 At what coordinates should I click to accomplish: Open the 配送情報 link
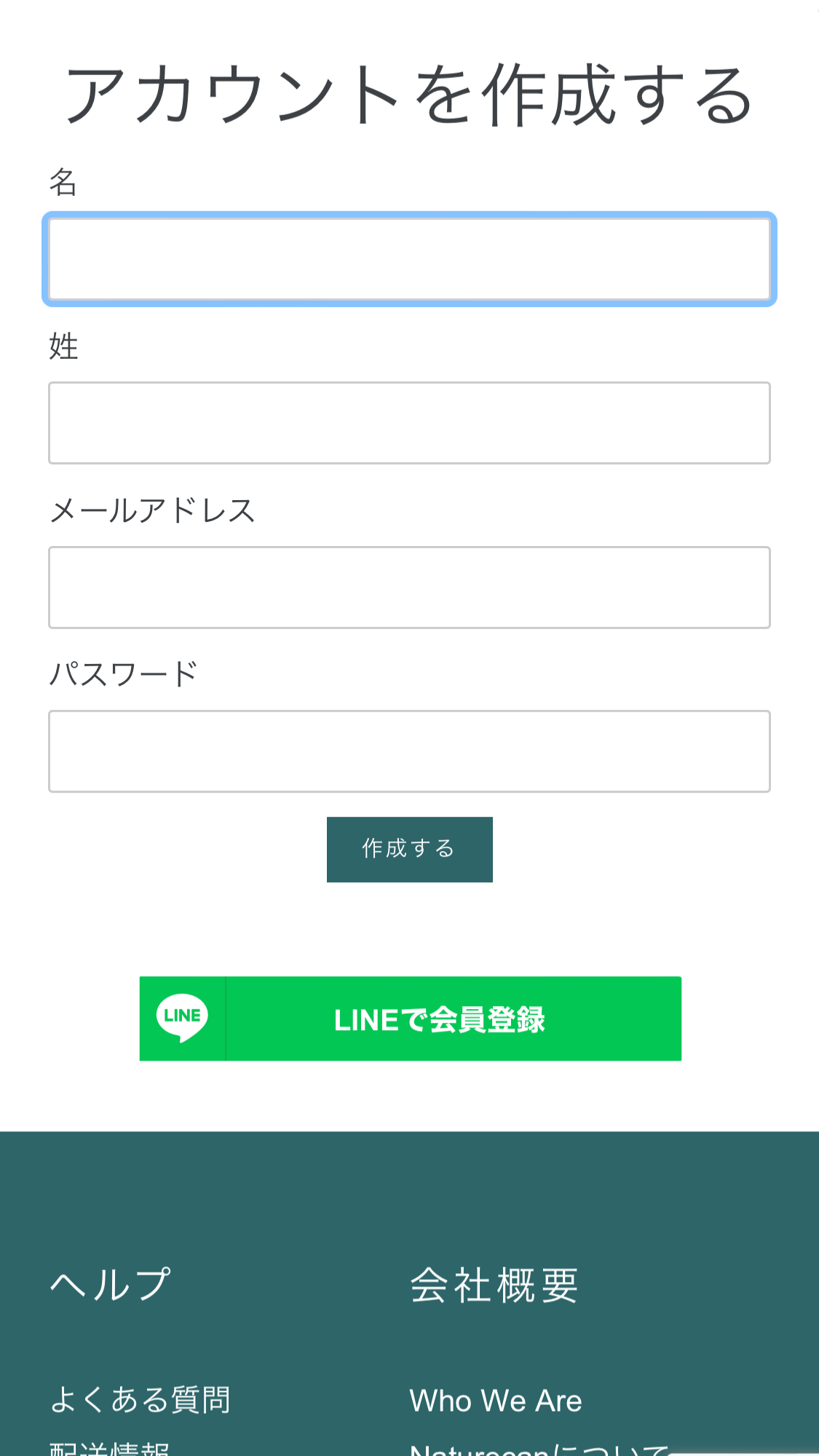pos(109,1449)
